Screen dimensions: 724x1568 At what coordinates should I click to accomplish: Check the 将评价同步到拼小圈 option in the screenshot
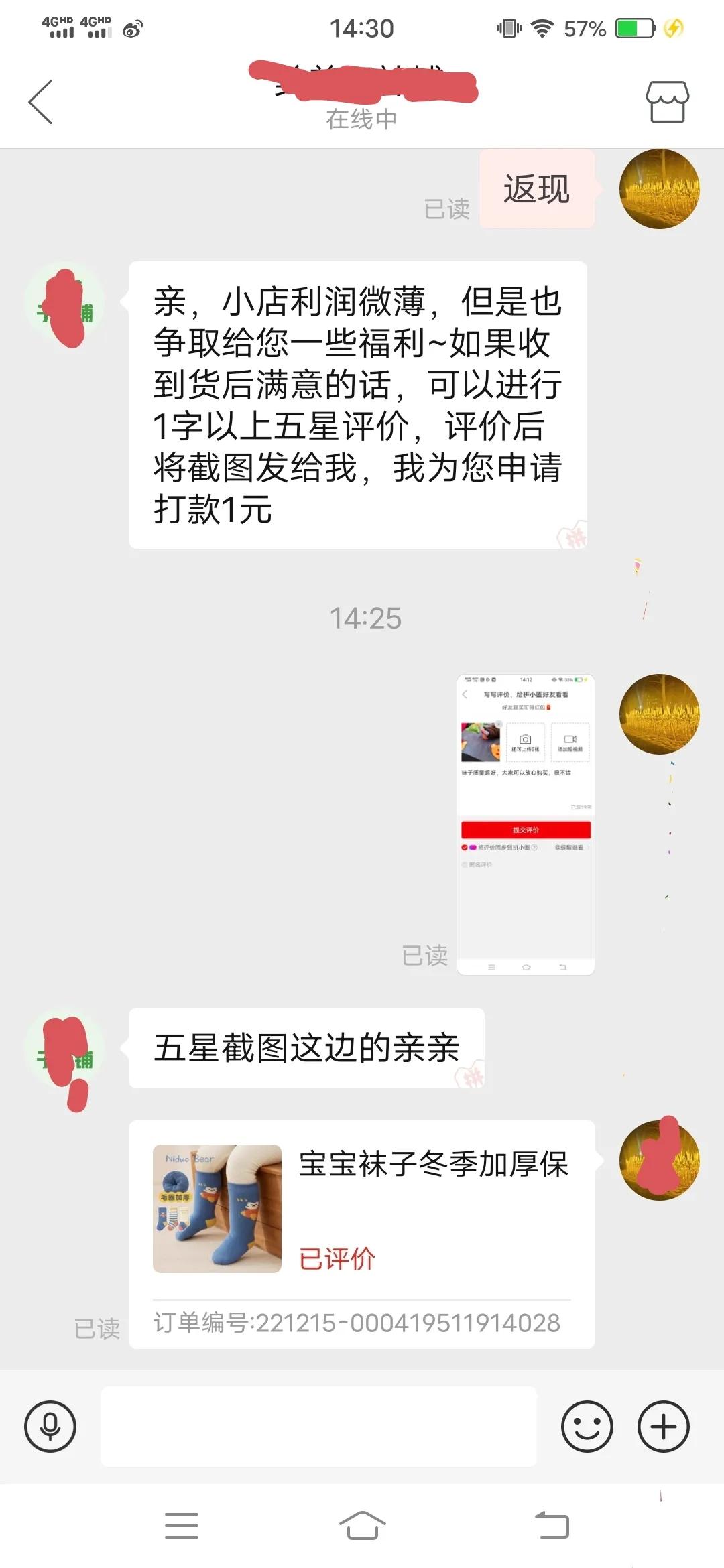pos(464,847)
